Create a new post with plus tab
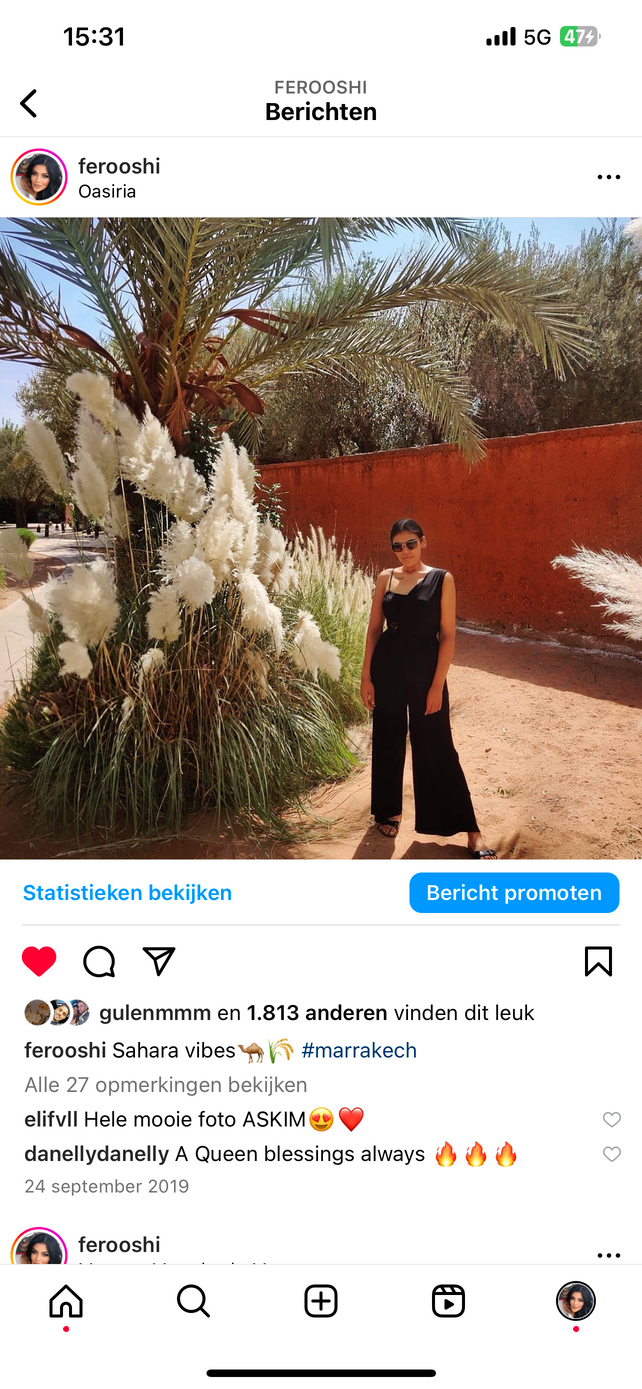Image resolution: width=642 pixels, height=1389 pixels. [x=321, y=1301]
